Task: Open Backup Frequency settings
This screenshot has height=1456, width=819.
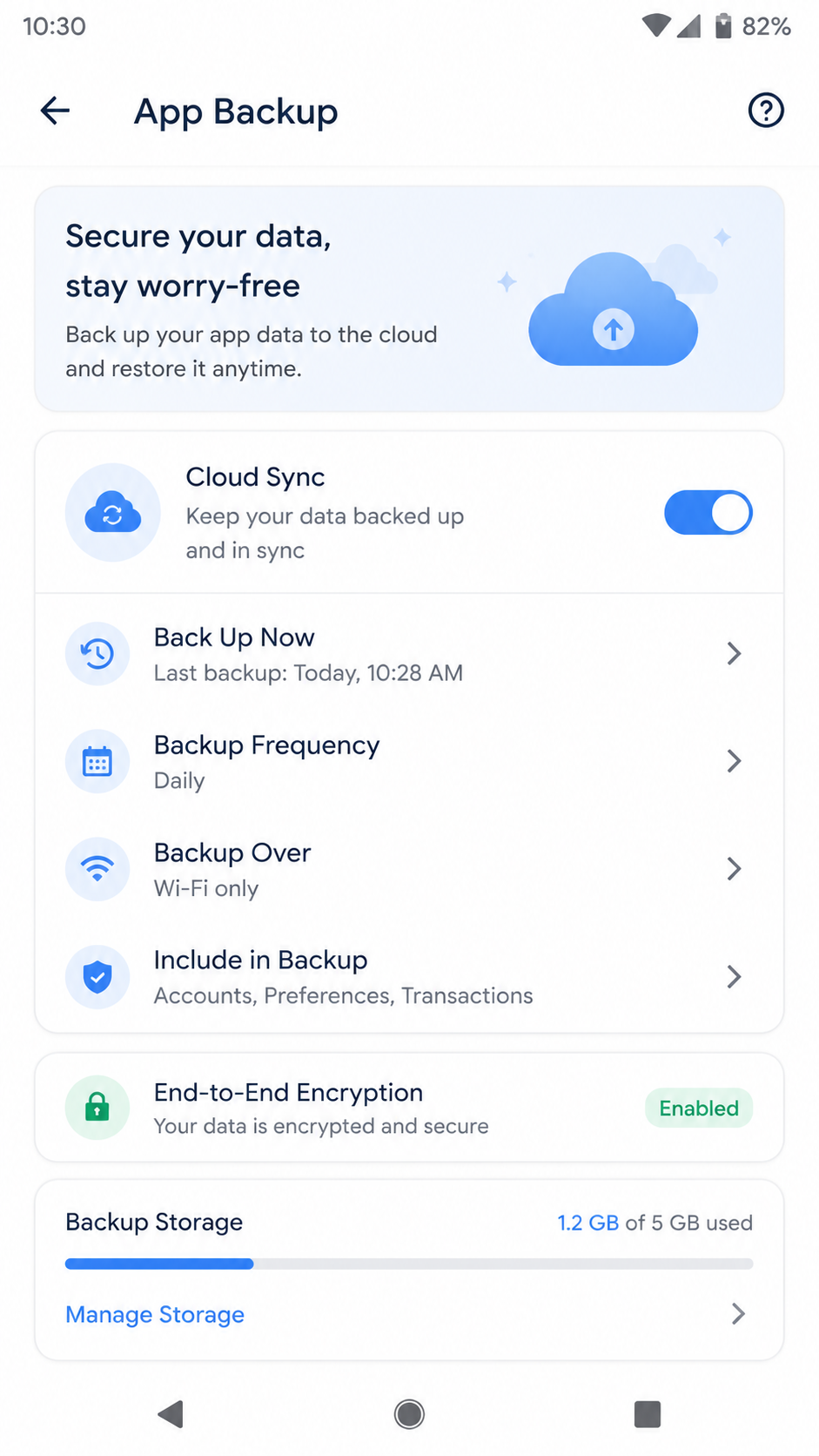Action: click(409, 761)
